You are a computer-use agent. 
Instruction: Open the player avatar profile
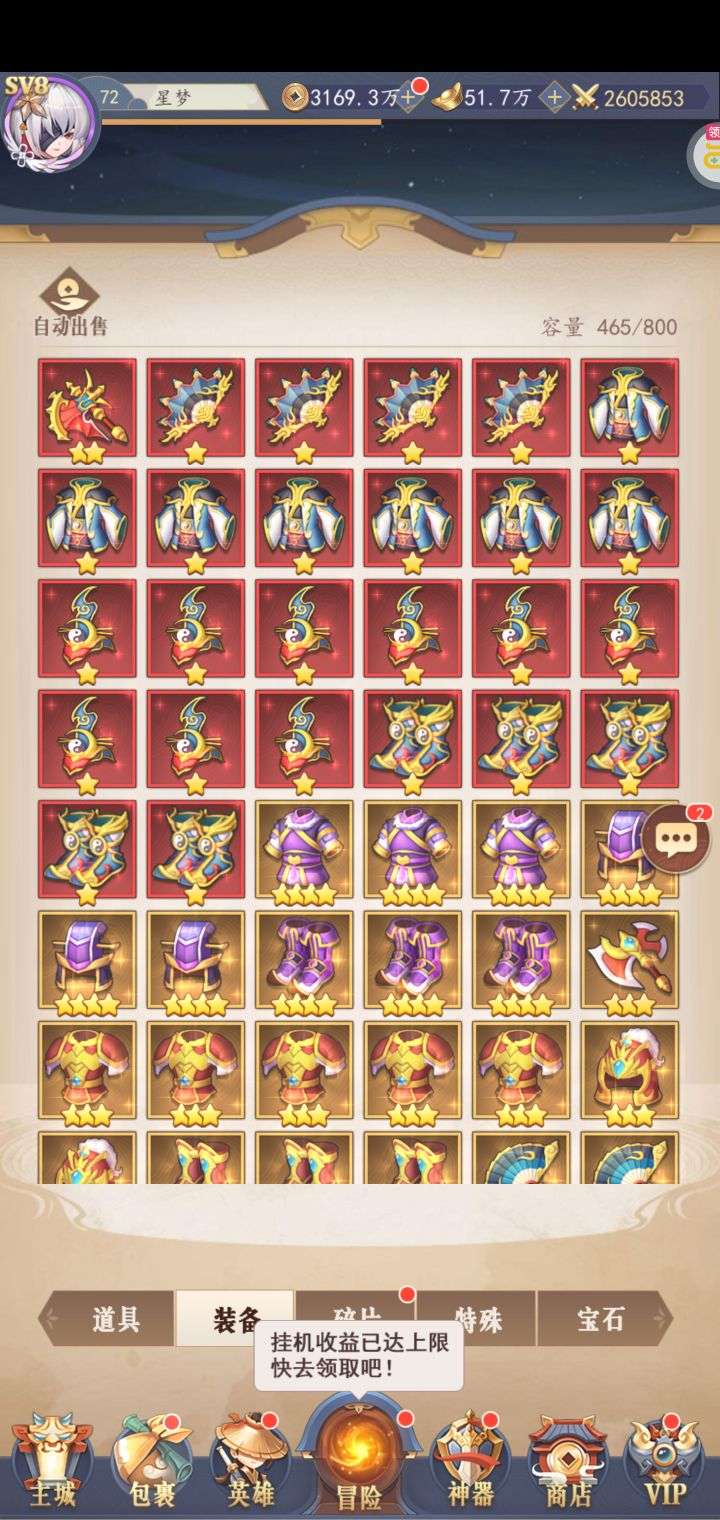[x=48, y=124]
